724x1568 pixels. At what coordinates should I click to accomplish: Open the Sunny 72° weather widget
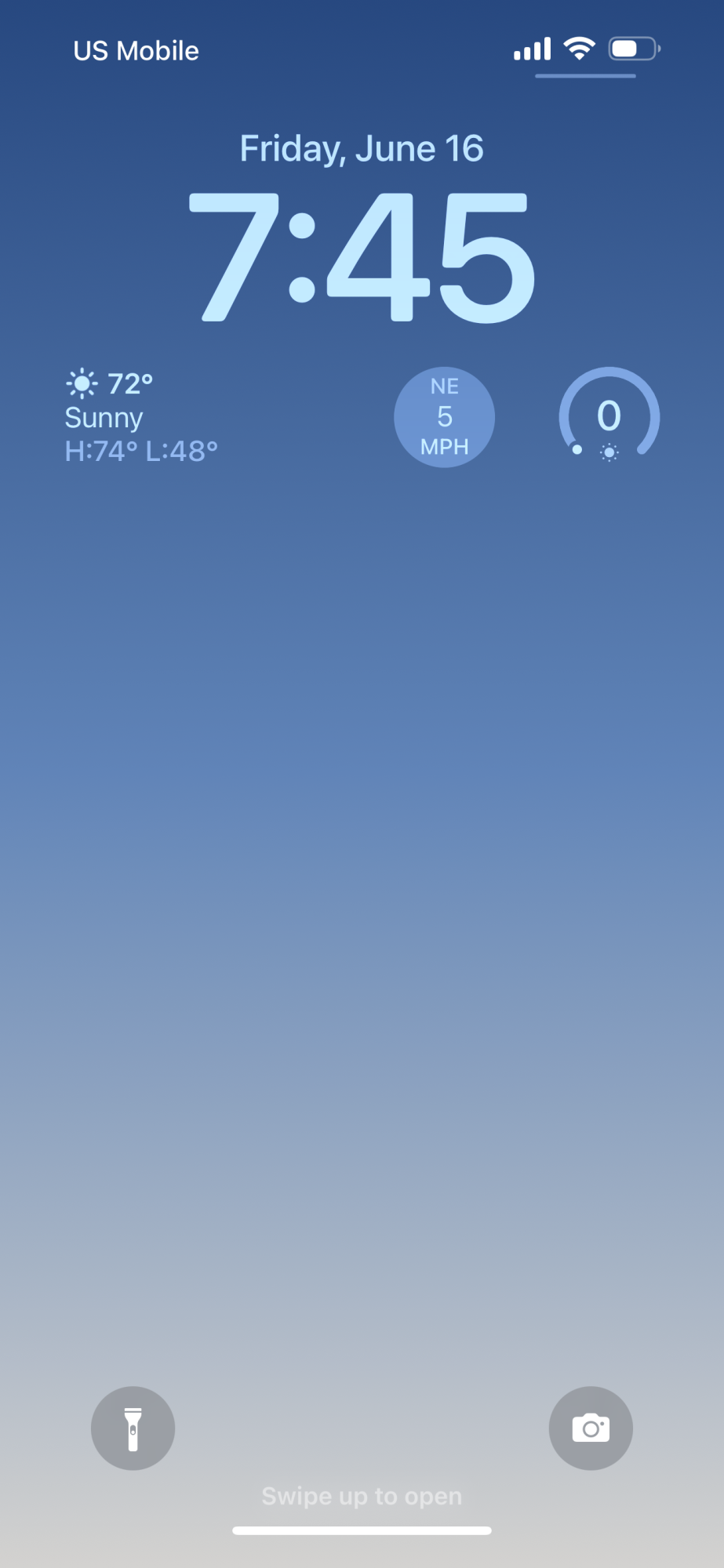pos(141,417)
